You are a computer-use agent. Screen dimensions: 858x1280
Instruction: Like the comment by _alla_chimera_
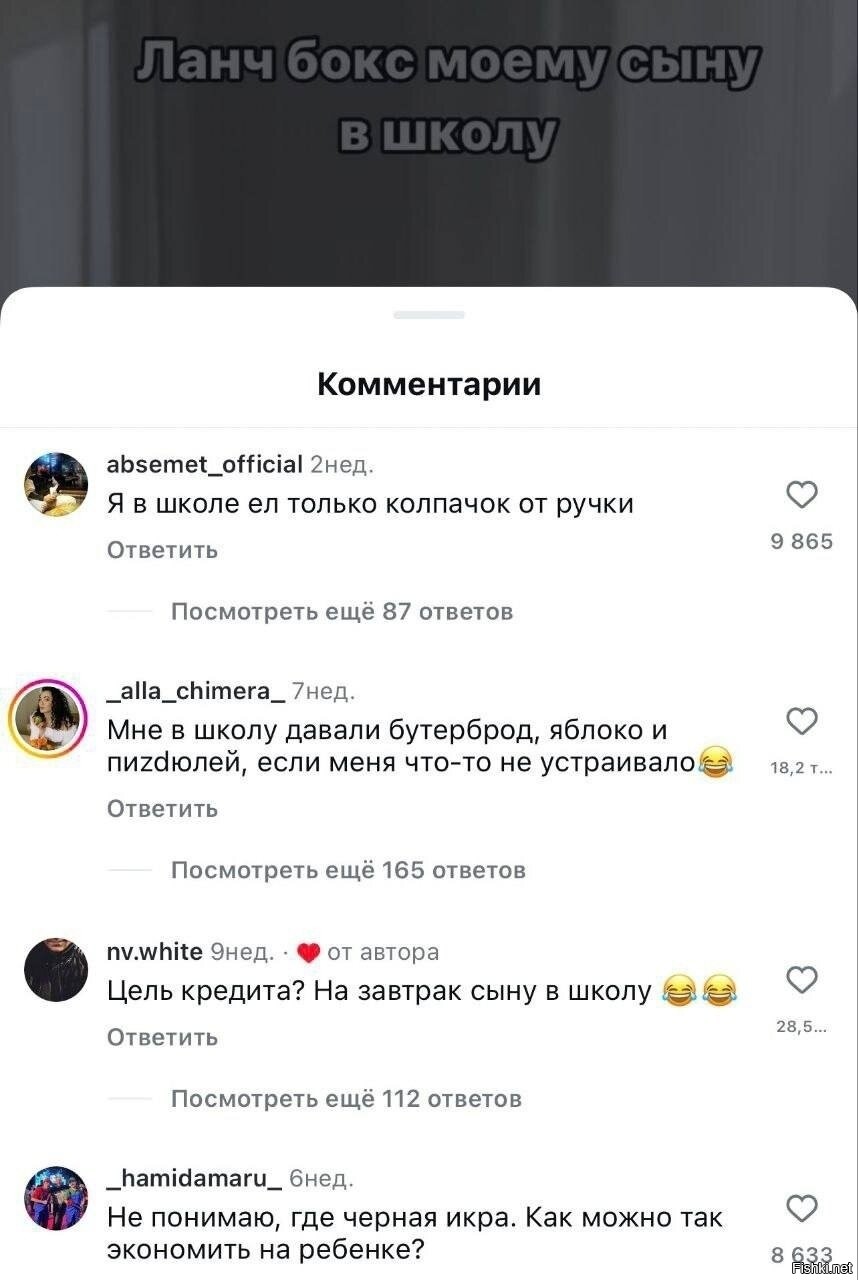(x=802, y=721)
